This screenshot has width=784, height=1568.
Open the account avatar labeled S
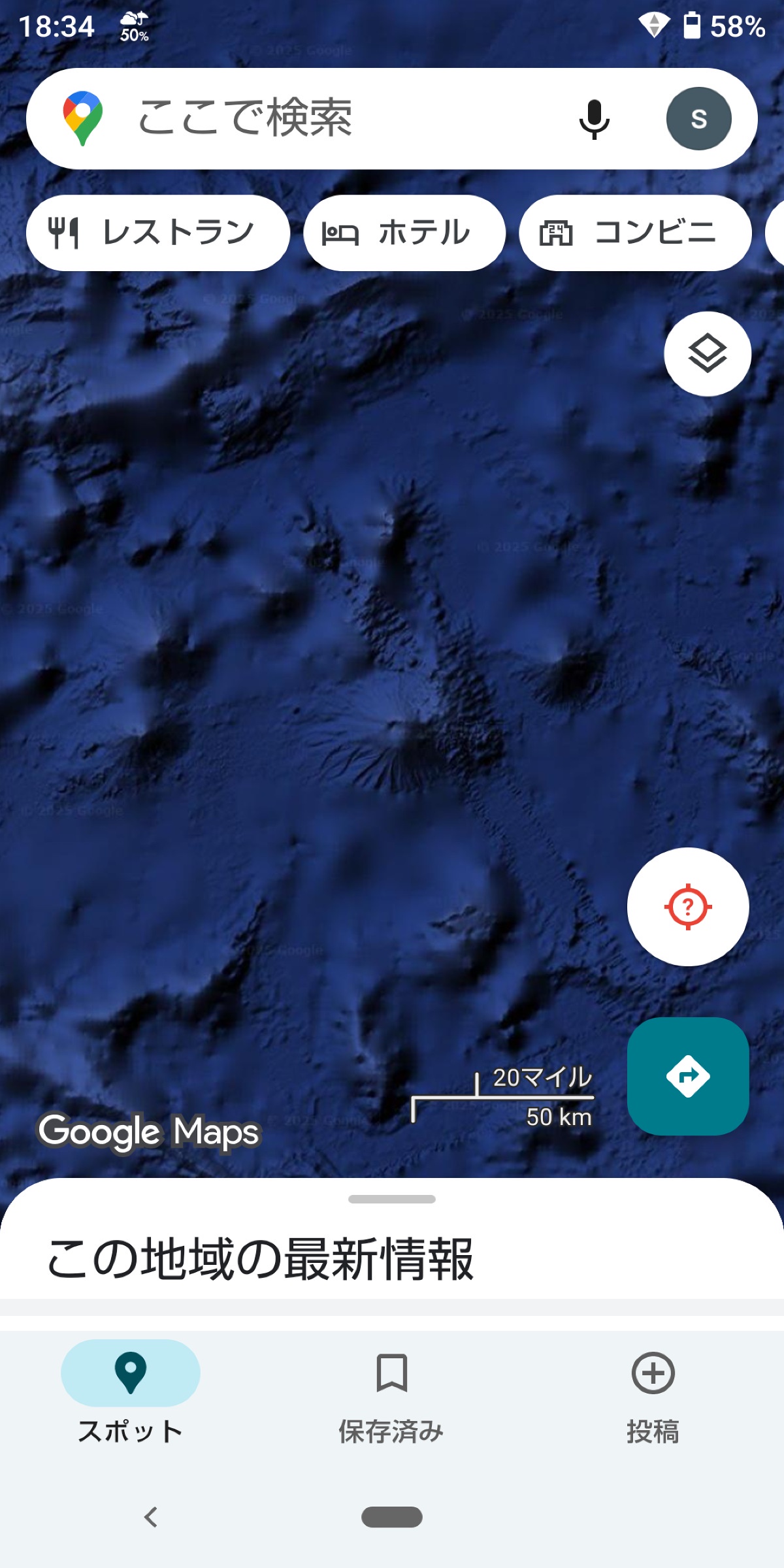698,119
